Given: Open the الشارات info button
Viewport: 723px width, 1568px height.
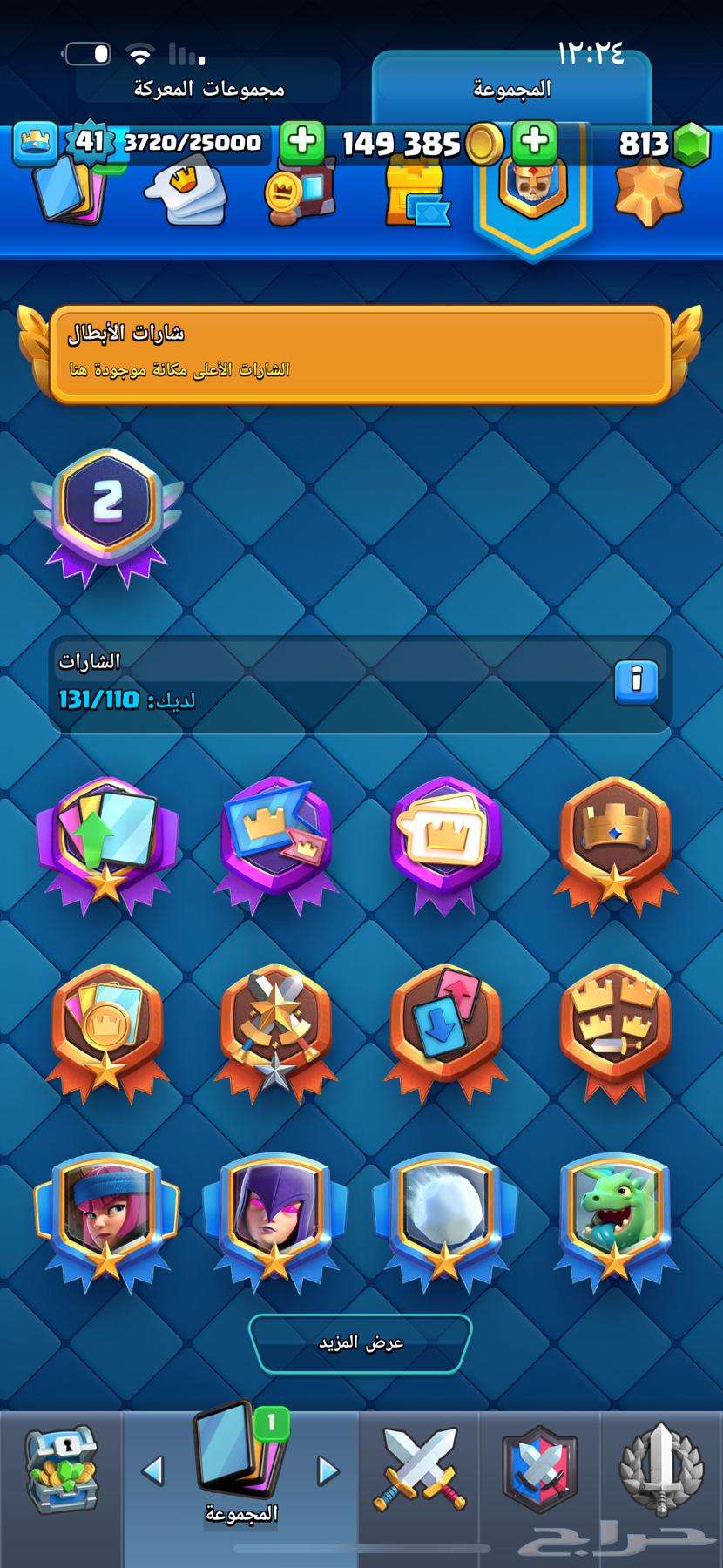Looking at the screenshot, I should (x=636, y=680).
